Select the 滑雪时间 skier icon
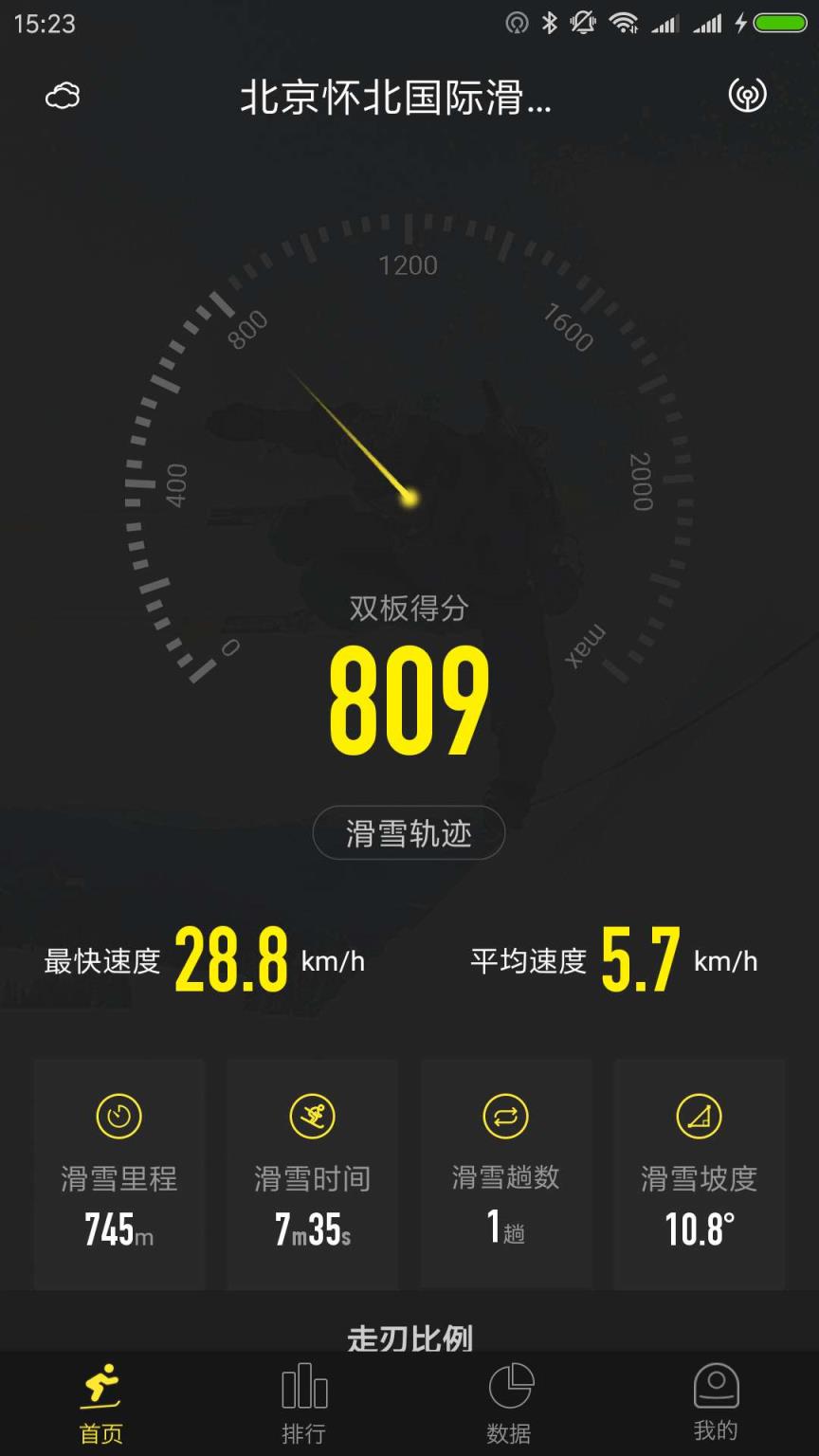The height and width of the screenshot is (1456, 819). tap(312, 1116)
